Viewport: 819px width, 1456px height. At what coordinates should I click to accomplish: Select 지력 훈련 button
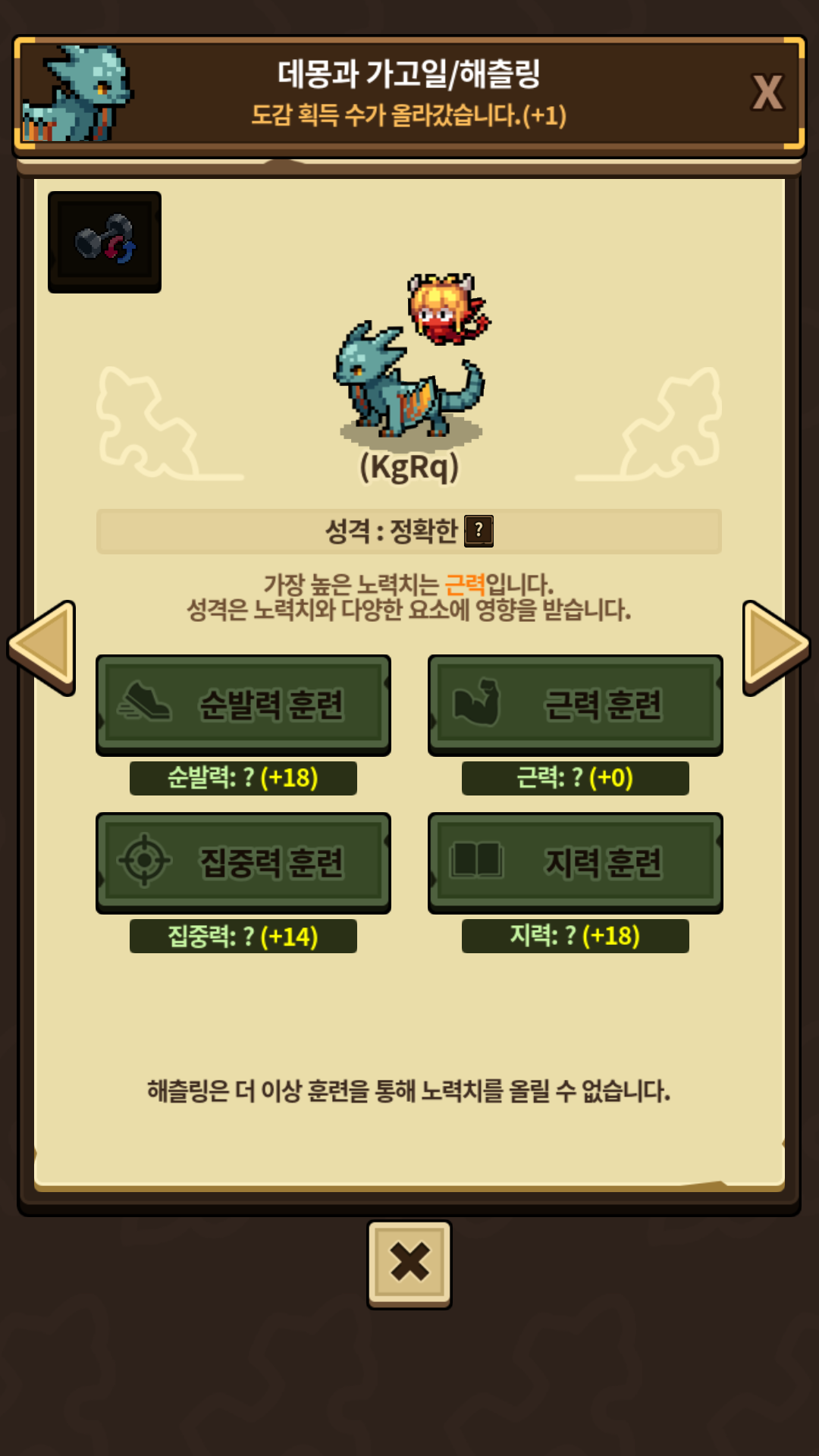pos(576,863)
